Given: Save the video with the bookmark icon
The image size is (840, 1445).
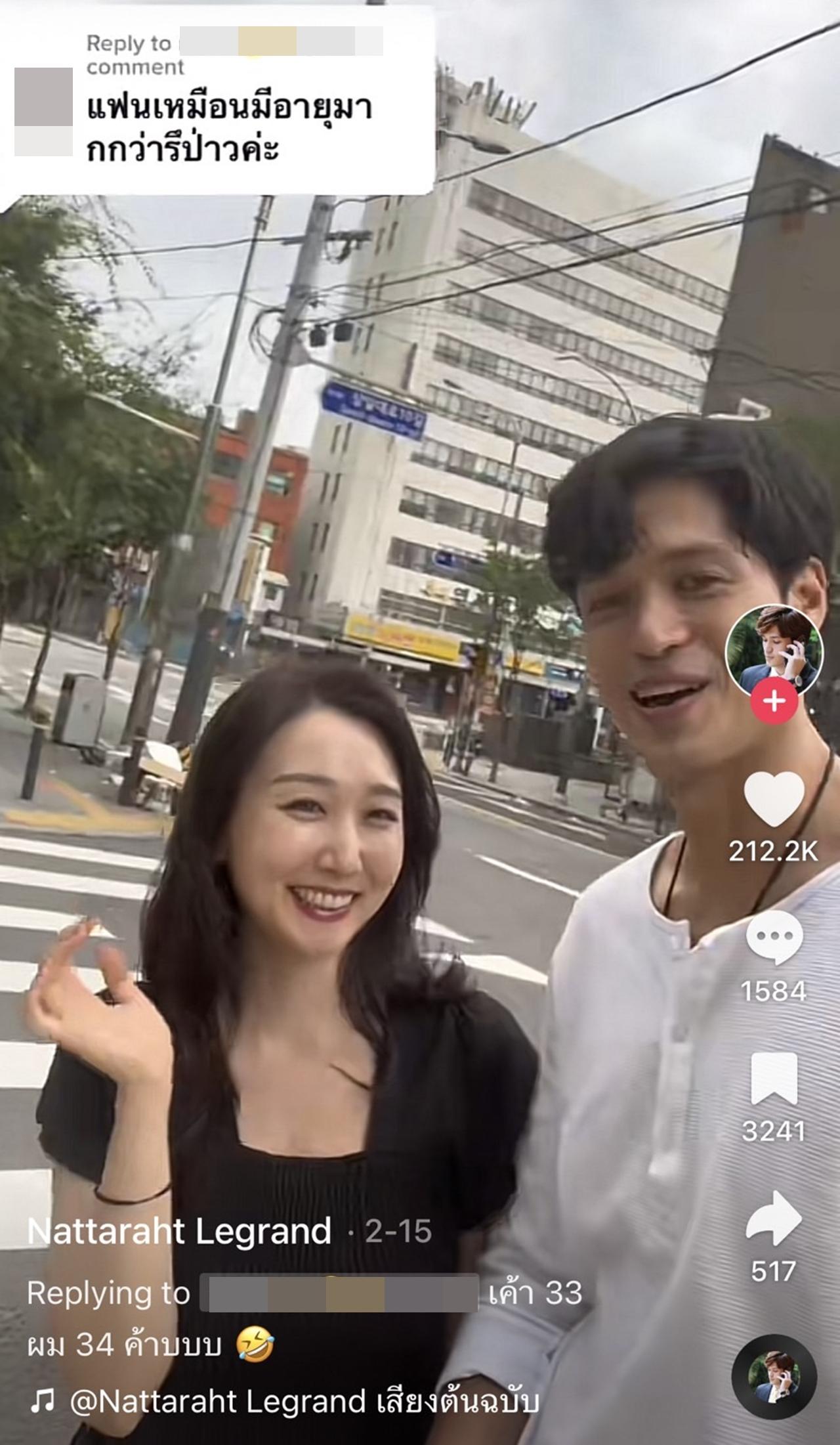Looking at the screenshot, I should 774,1079.
